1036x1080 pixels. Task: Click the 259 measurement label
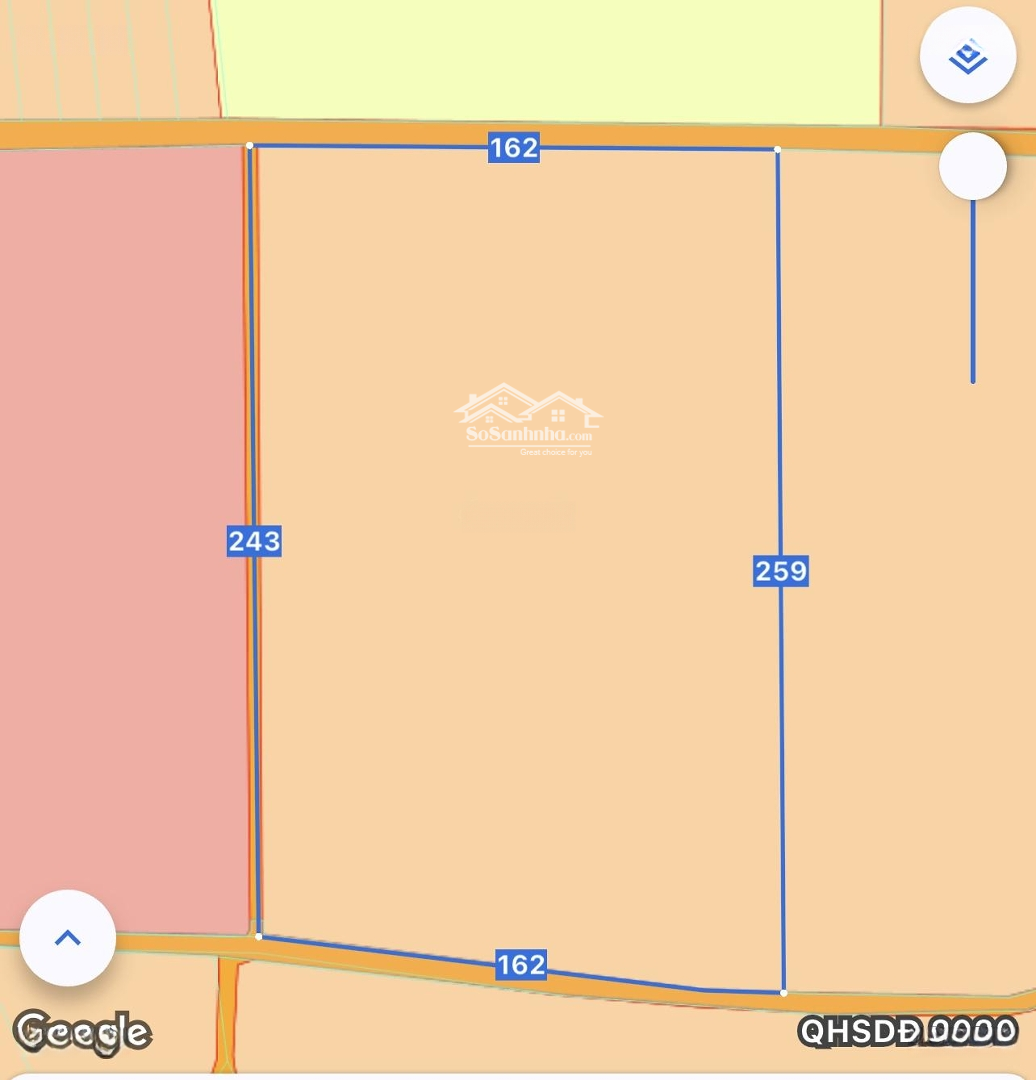tap(780, 572)
